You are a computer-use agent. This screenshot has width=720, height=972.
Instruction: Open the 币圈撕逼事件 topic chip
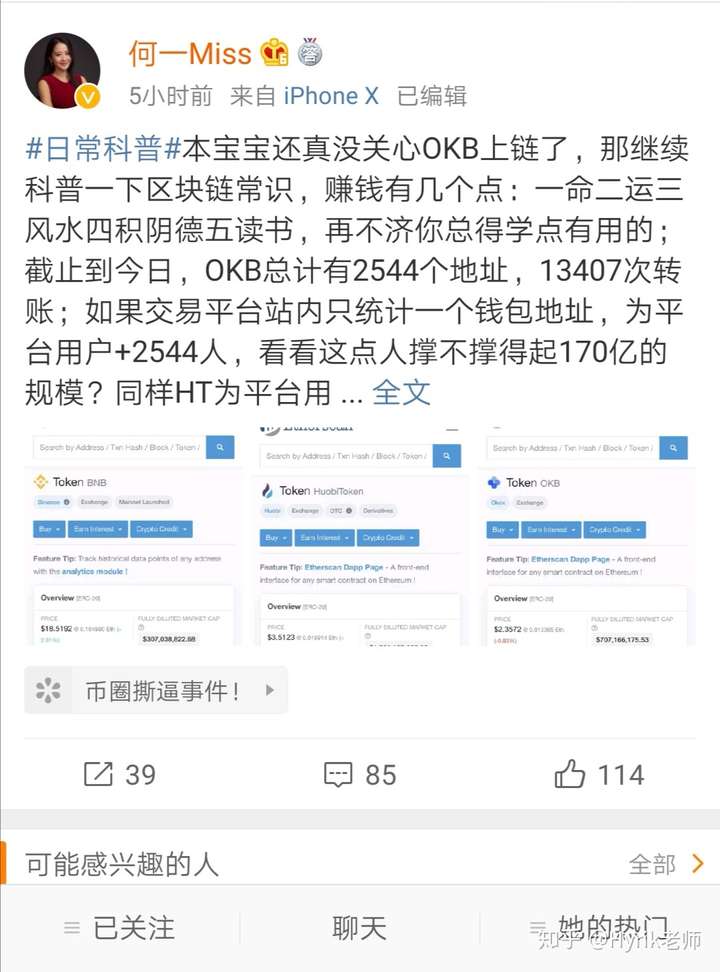pyautogui.click(x=155, y=690)
